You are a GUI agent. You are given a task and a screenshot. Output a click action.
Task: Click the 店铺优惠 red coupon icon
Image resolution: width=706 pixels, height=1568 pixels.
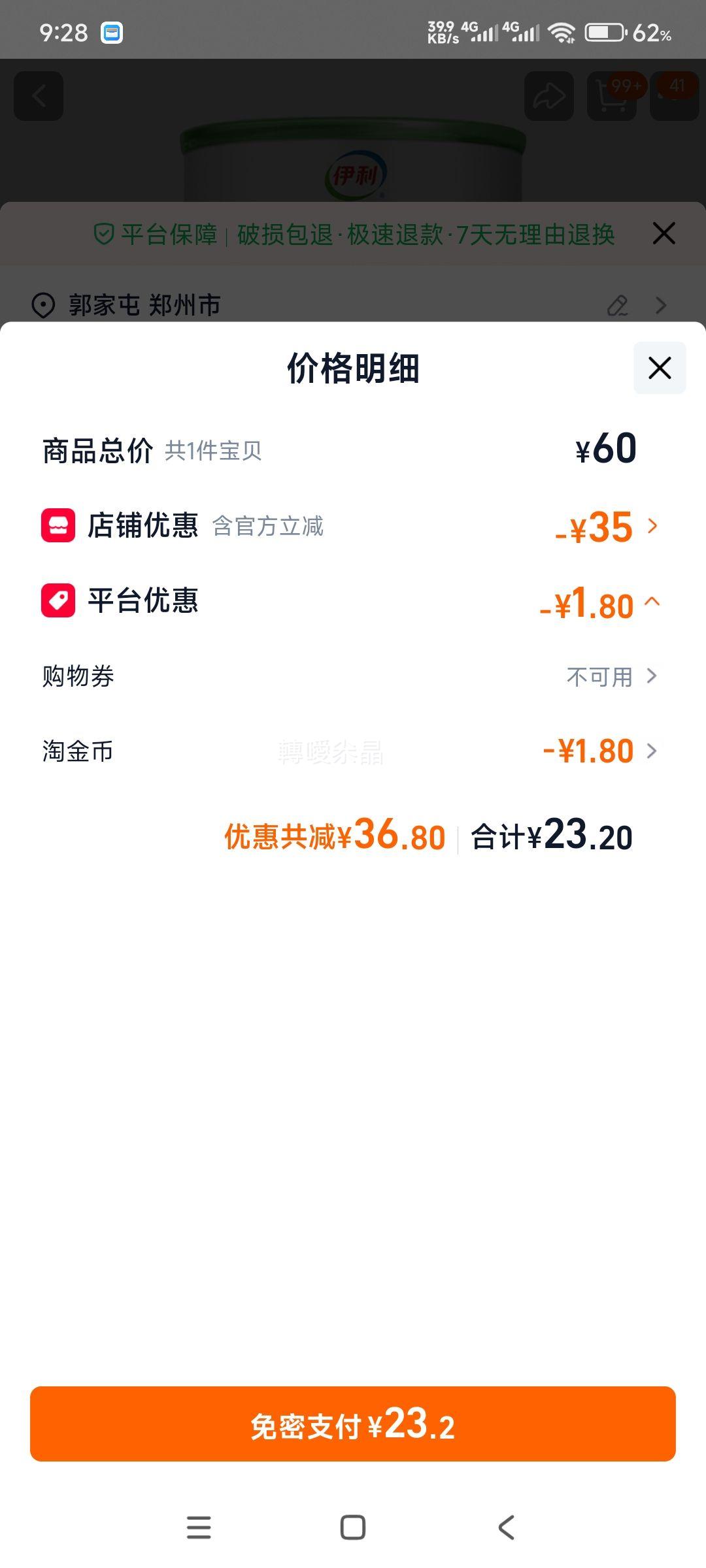pos(58,526)
